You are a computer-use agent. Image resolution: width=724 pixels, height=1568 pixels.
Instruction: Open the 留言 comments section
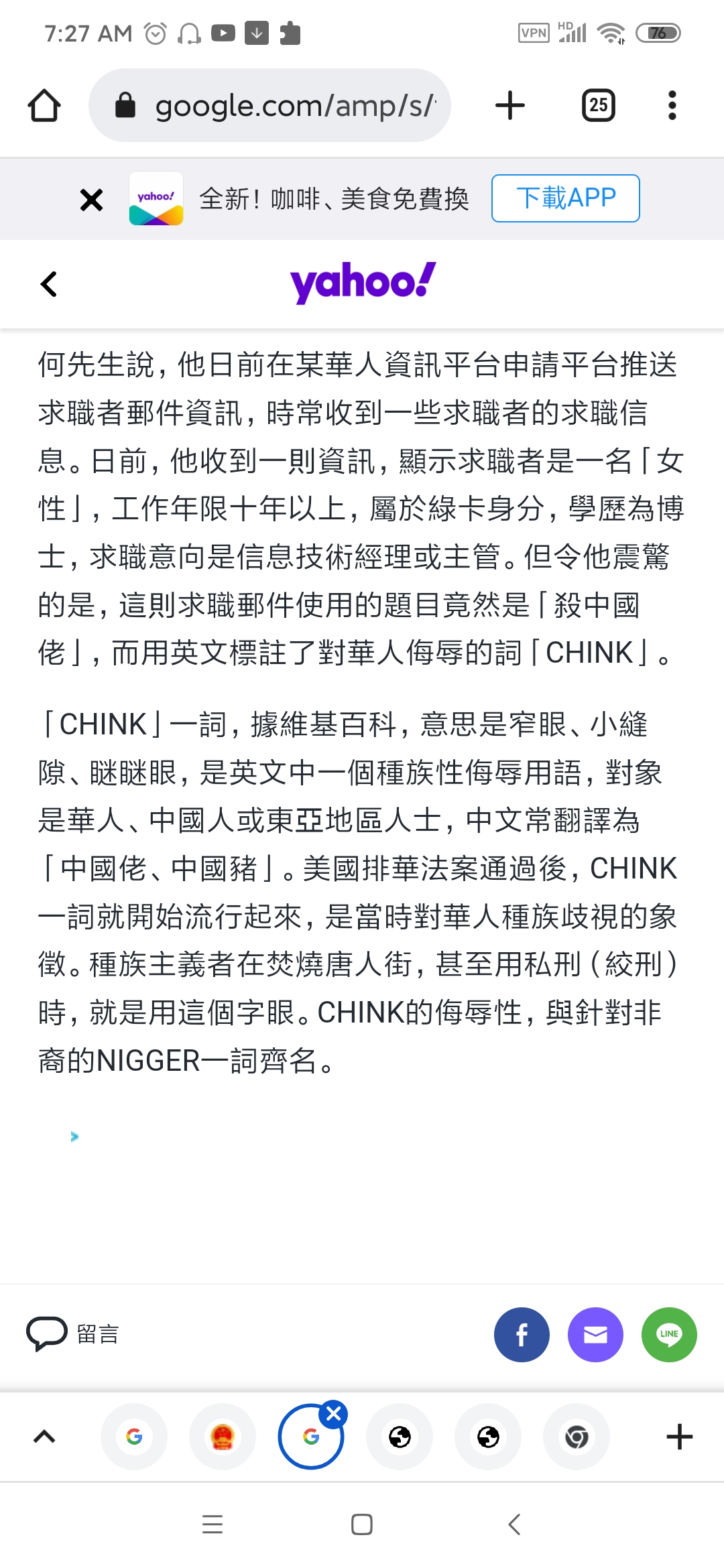73,1333
